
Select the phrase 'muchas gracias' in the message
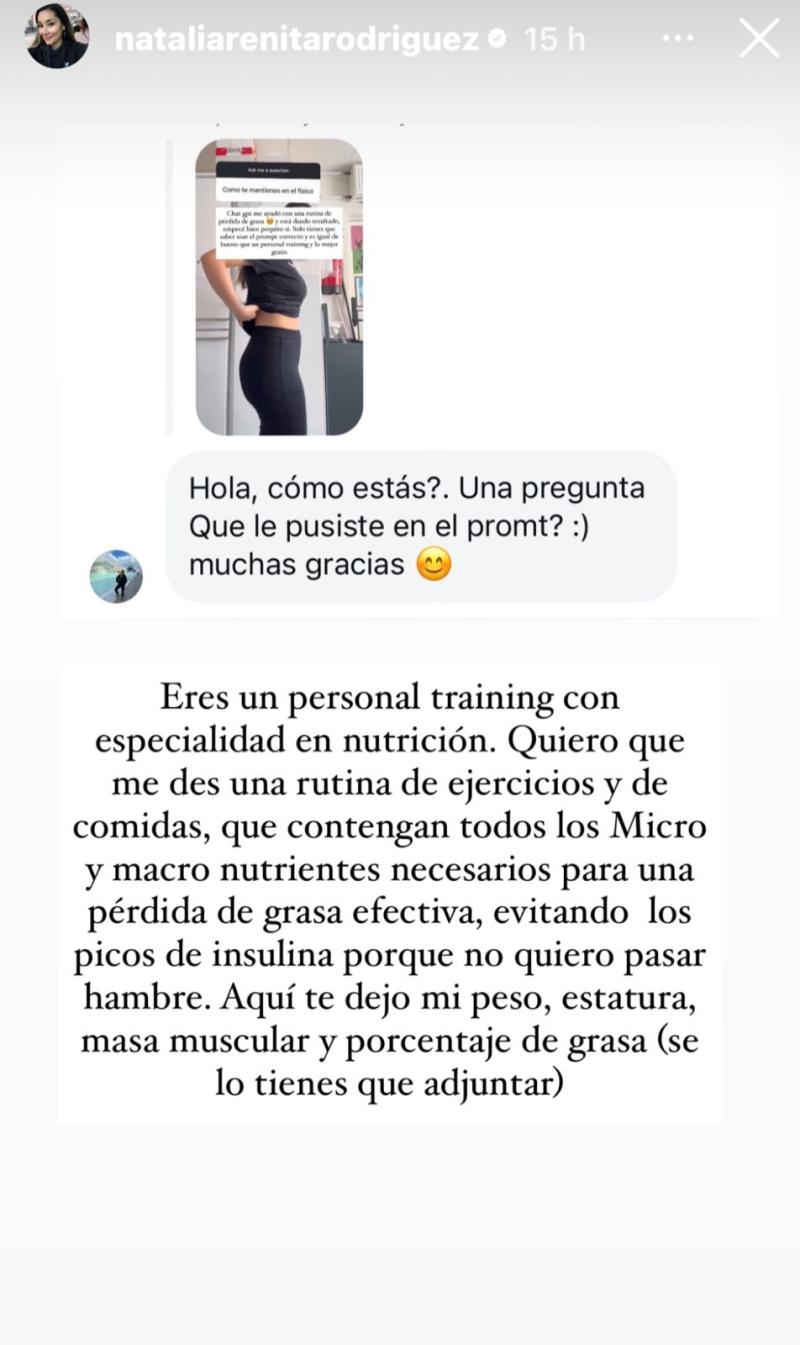click(300, 565)
